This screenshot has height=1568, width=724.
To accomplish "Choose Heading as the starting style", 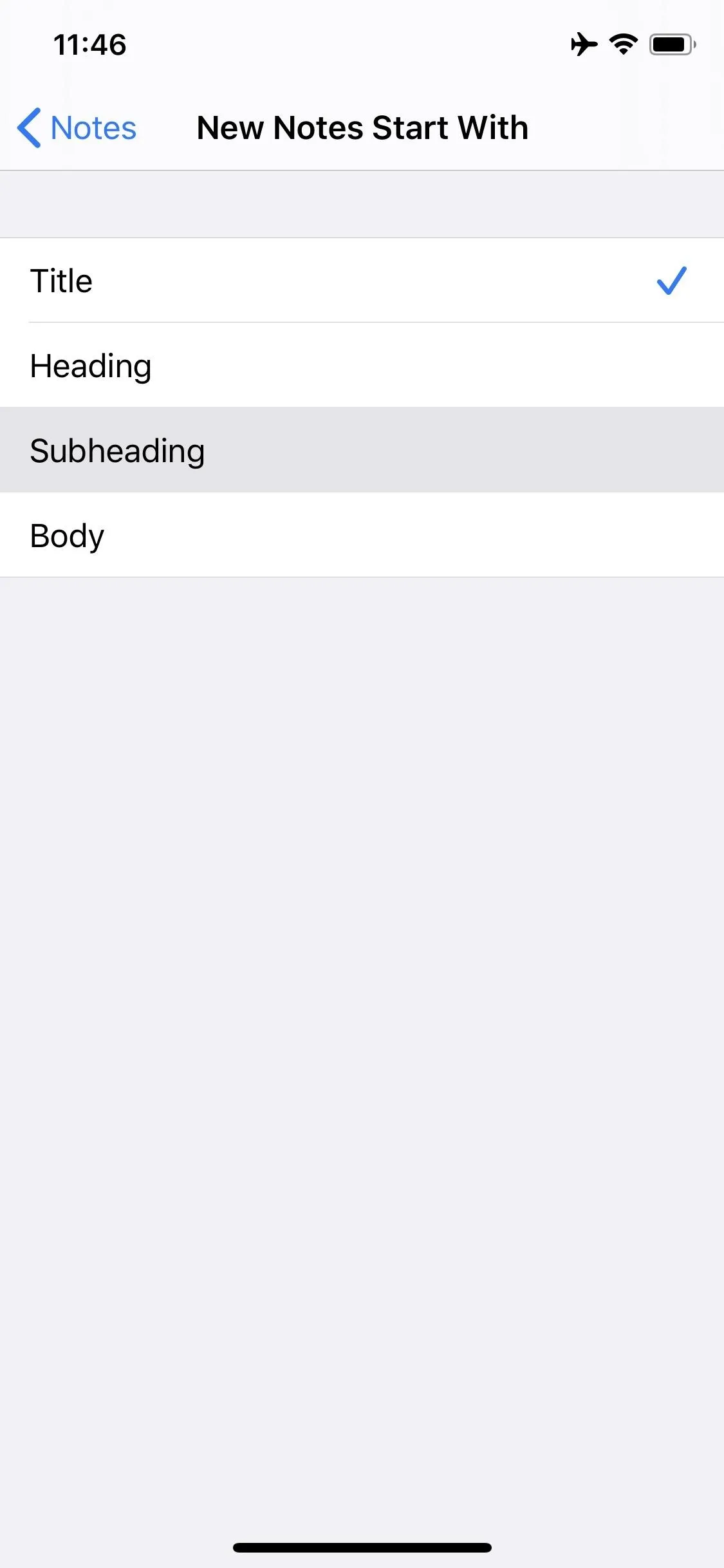I will 362,365.
